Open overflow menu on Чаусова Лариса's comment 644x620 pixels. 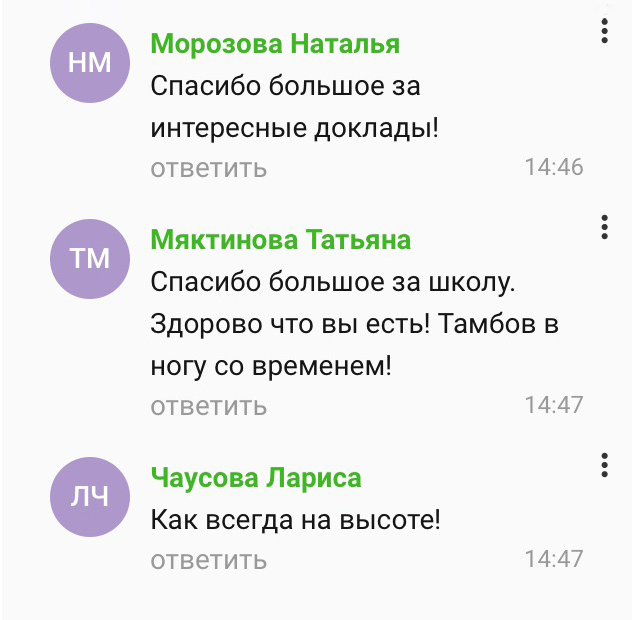(x=605, y=464)
